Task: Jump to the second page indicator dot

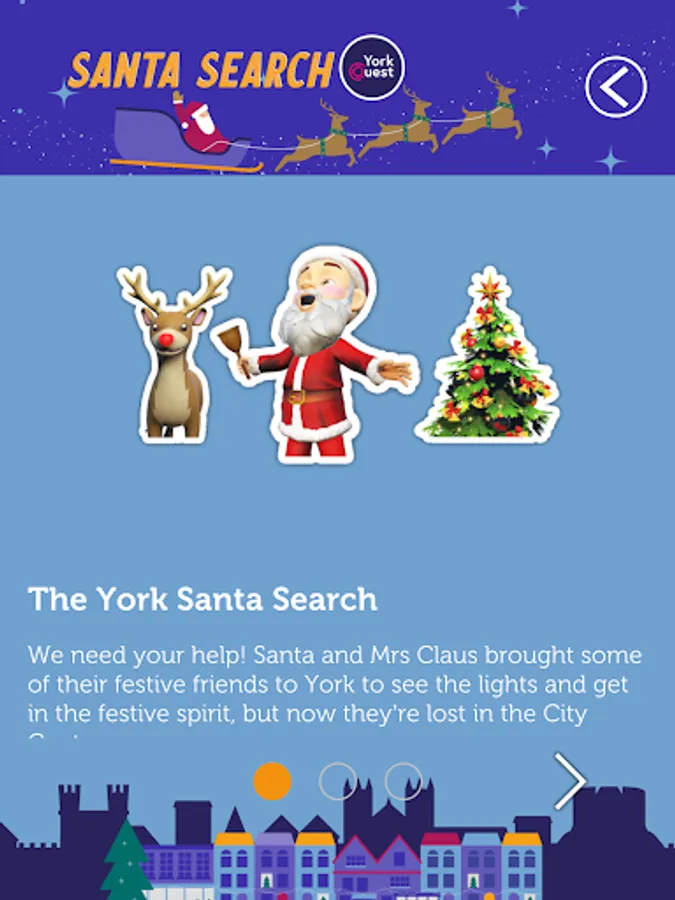Action: (338, 781)
